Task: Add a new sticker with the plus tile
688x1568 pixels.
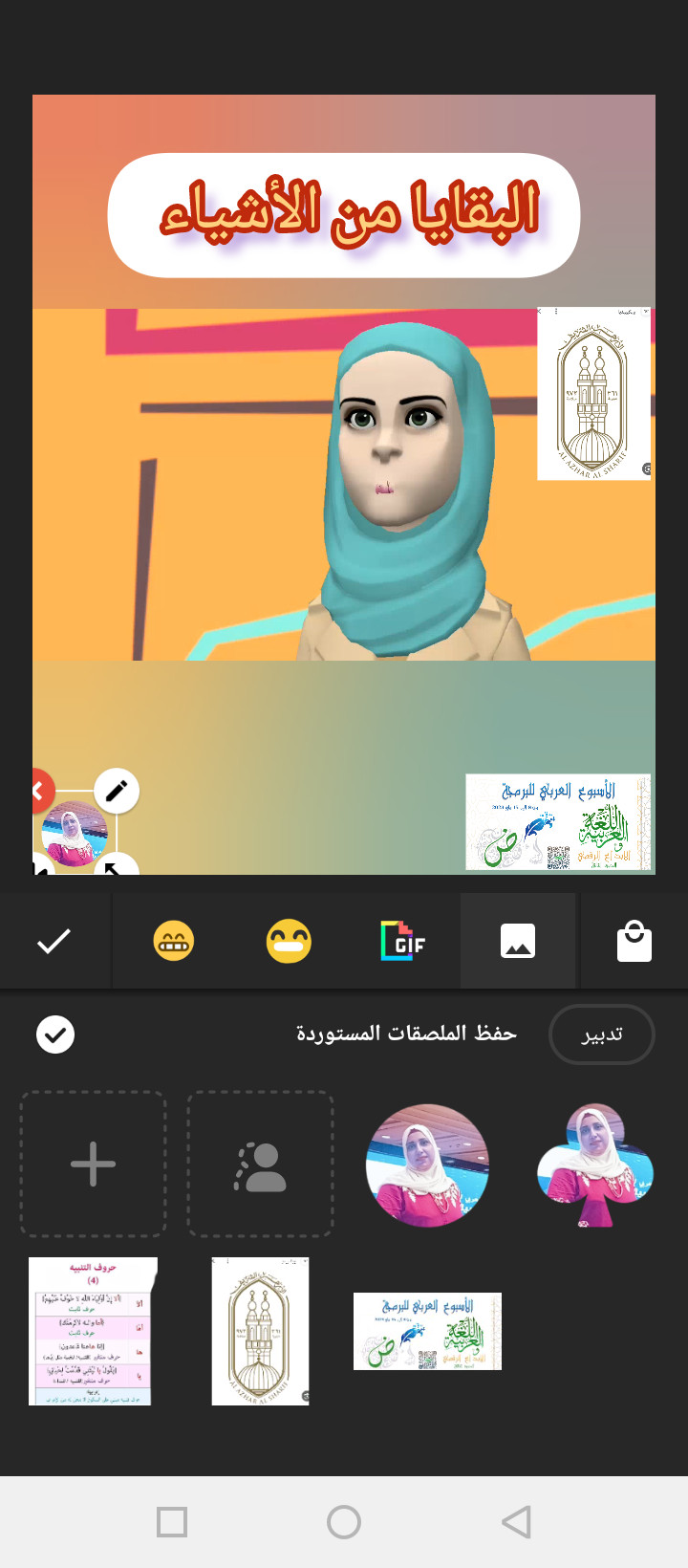Action: pyautogui.click(x=93, y=1165)
